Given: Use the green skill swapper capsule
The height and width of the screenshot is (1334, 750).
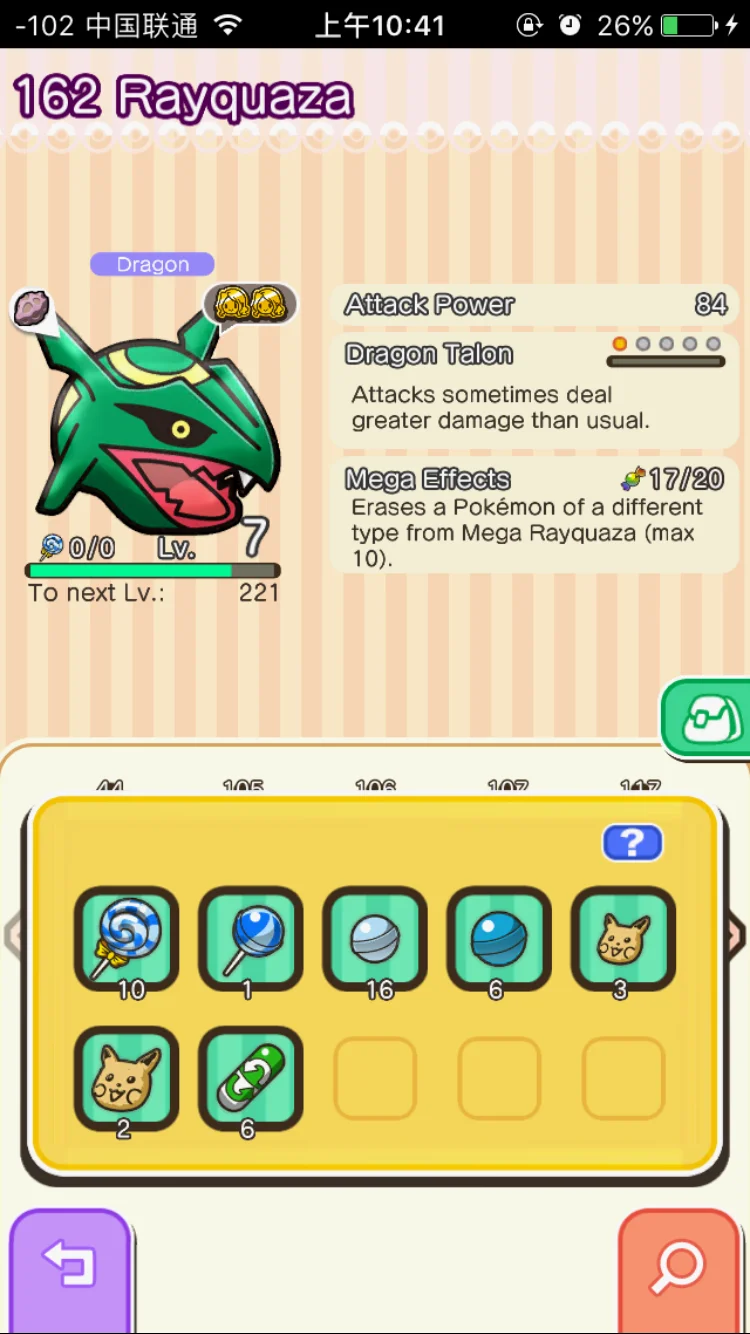Looking at the screenshot, I should point(250,1078).
